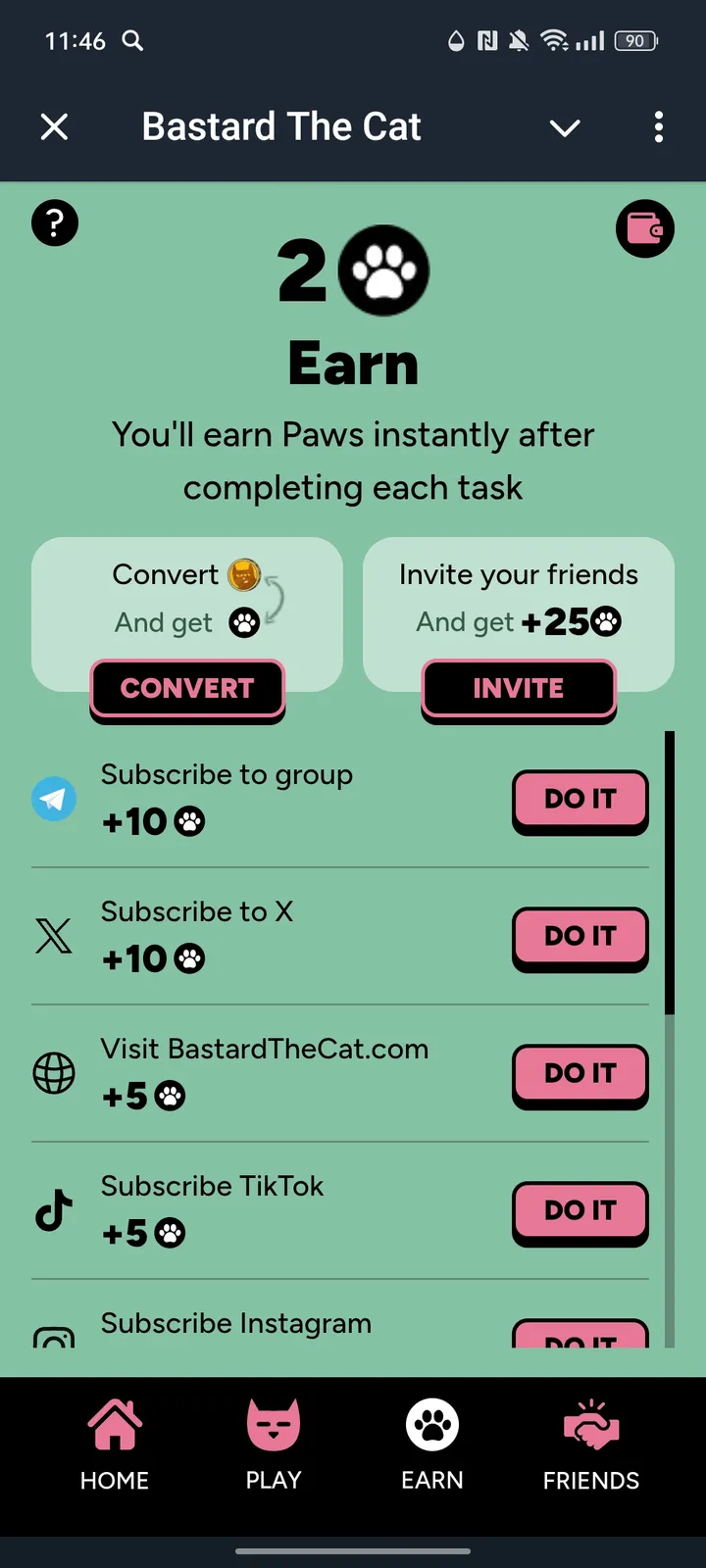
Task: Select the Telegram icon beside Subscribe to group
Action: click(54, 799)
